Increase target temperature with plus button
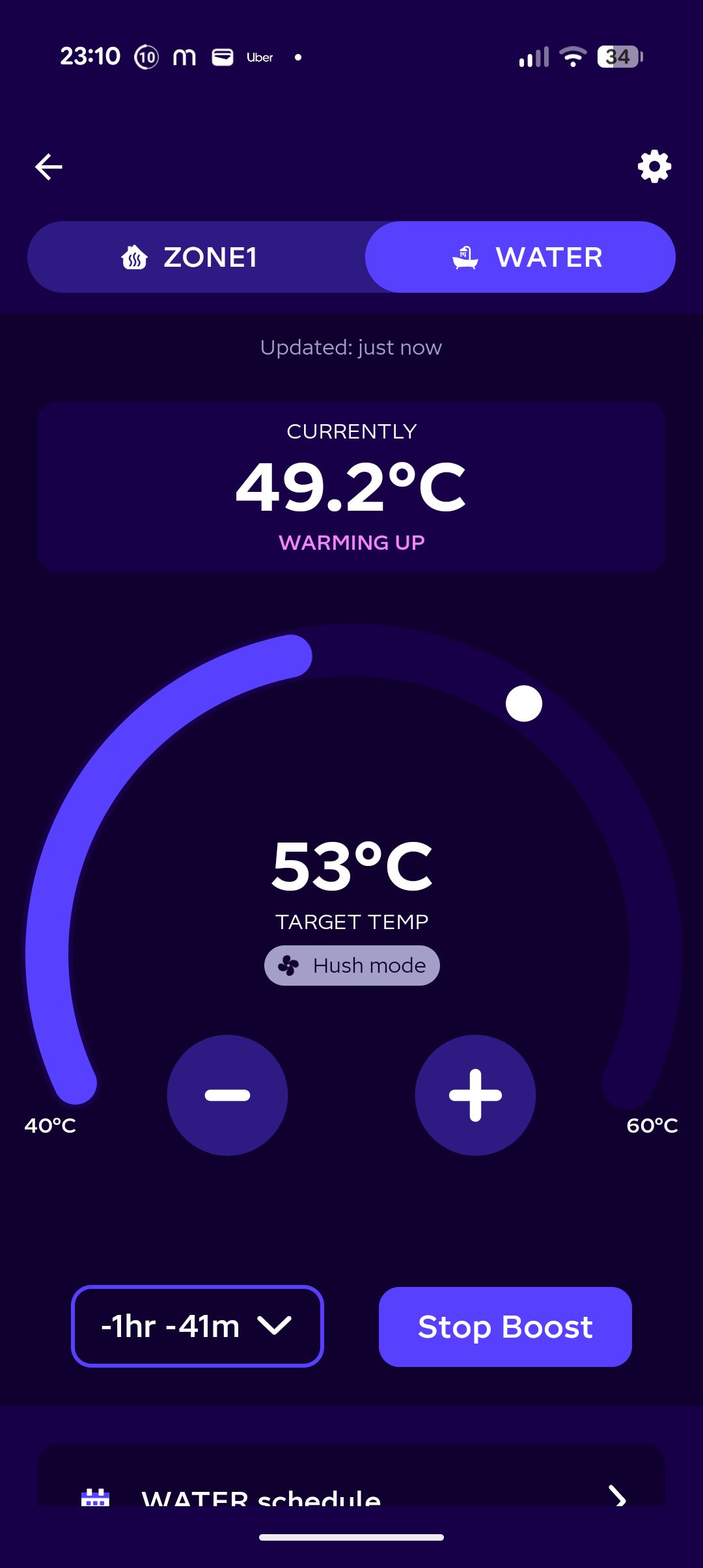This screenshot has height=1568, width=703. pyautogui.click(x=475, y=1095)
